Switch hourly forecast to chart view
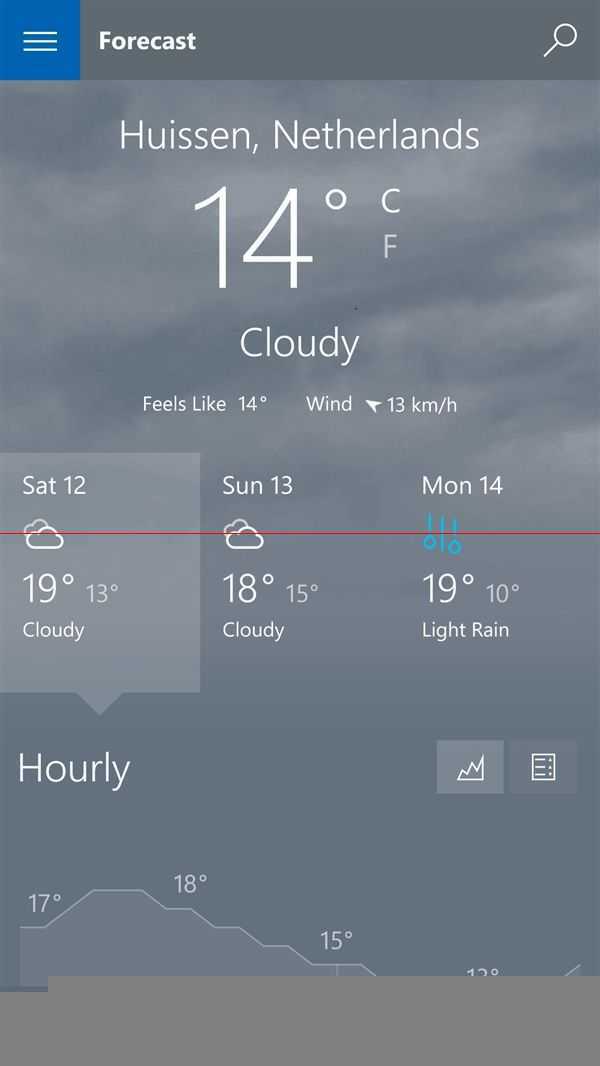This screenshot has height=1066, width=600. (x=470, y=767)
